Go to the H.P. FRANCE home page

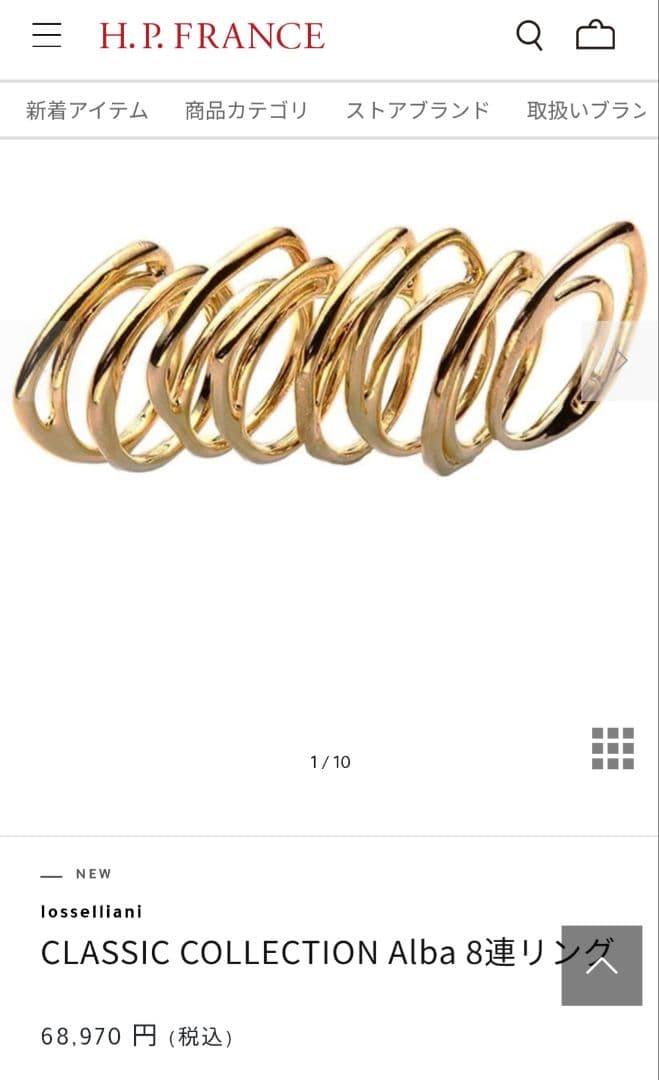pyautogui.click(x=212, y=36)
